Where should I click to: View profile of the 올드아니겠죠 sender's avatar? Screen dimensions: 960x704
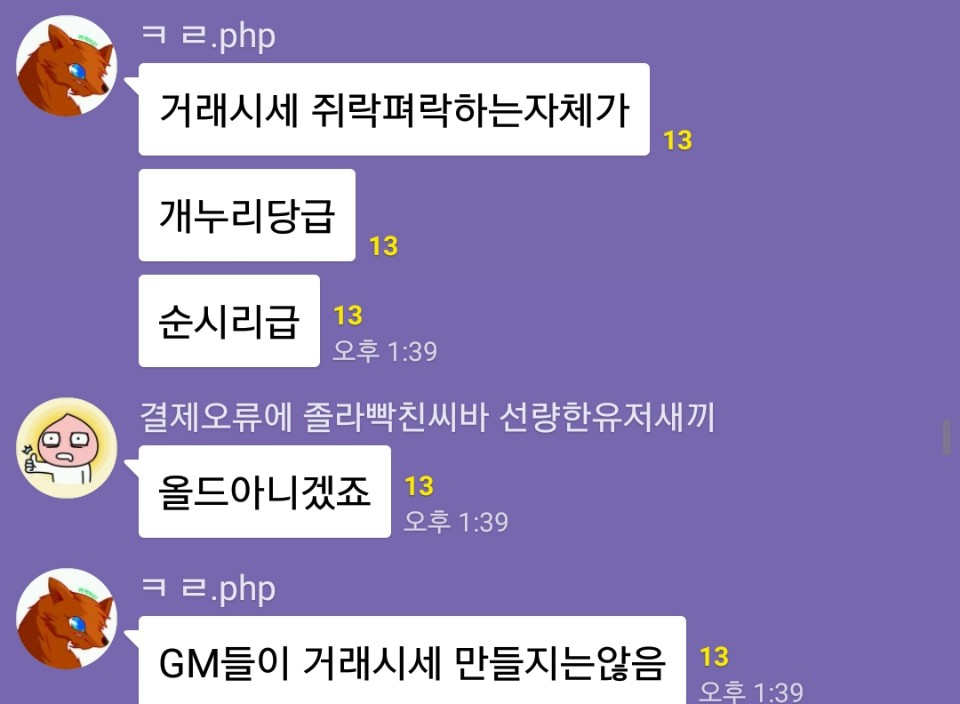[67, 448]
